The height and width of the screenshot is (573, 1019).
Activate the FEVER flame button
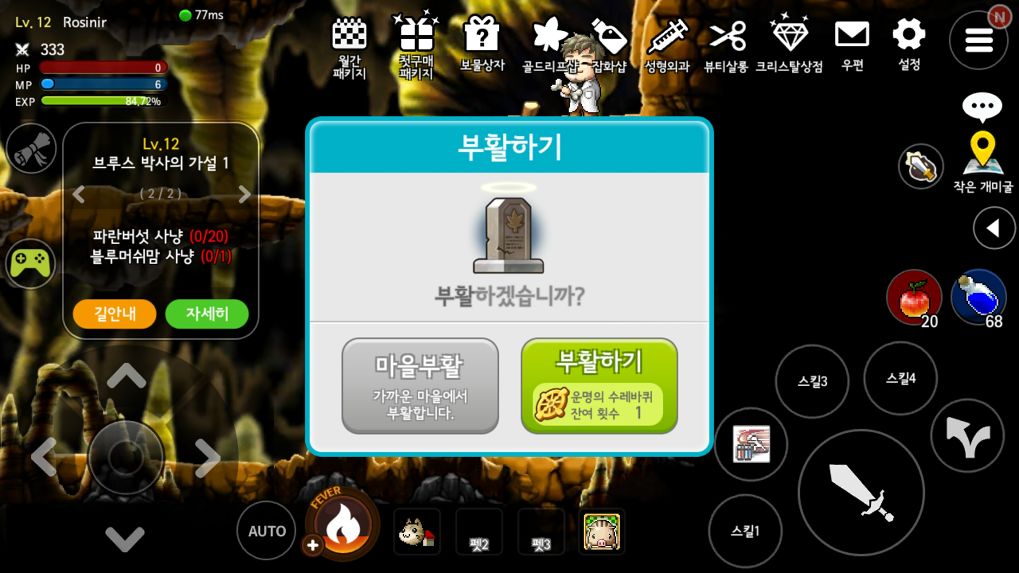coord(342,525)
